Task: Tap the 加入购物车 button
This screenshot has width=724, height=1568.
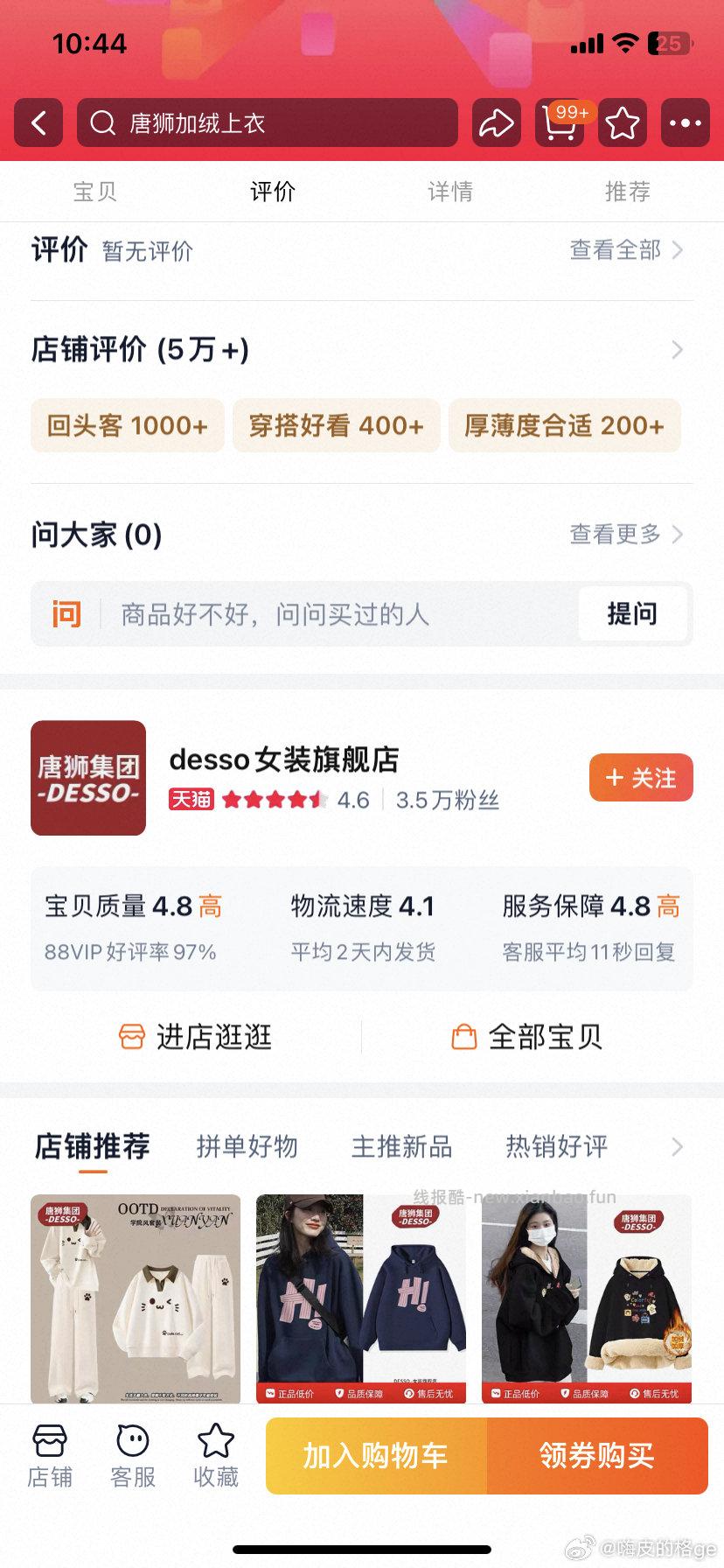Action: coord(374,1455)
